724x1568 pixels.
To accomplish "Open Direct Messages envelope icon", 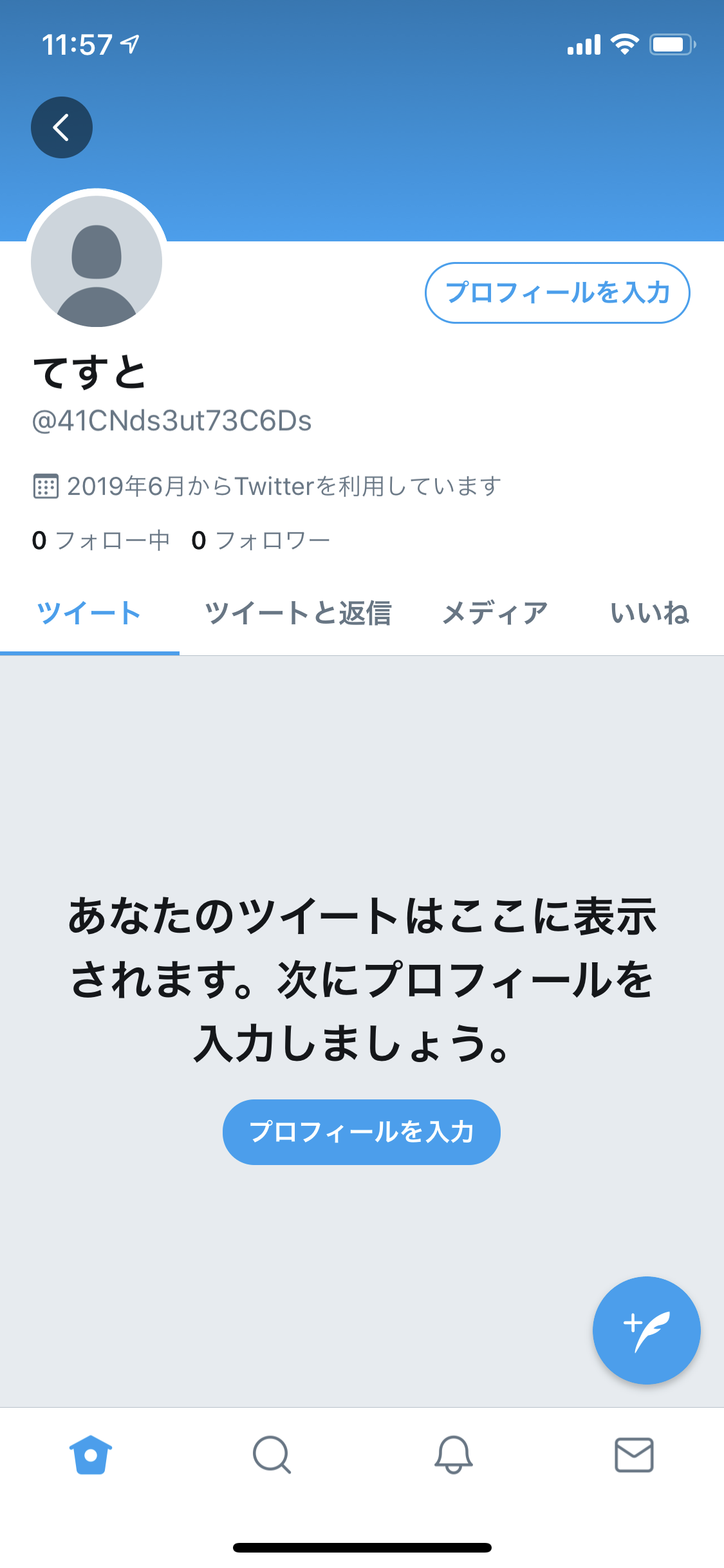I will 634,1459.
